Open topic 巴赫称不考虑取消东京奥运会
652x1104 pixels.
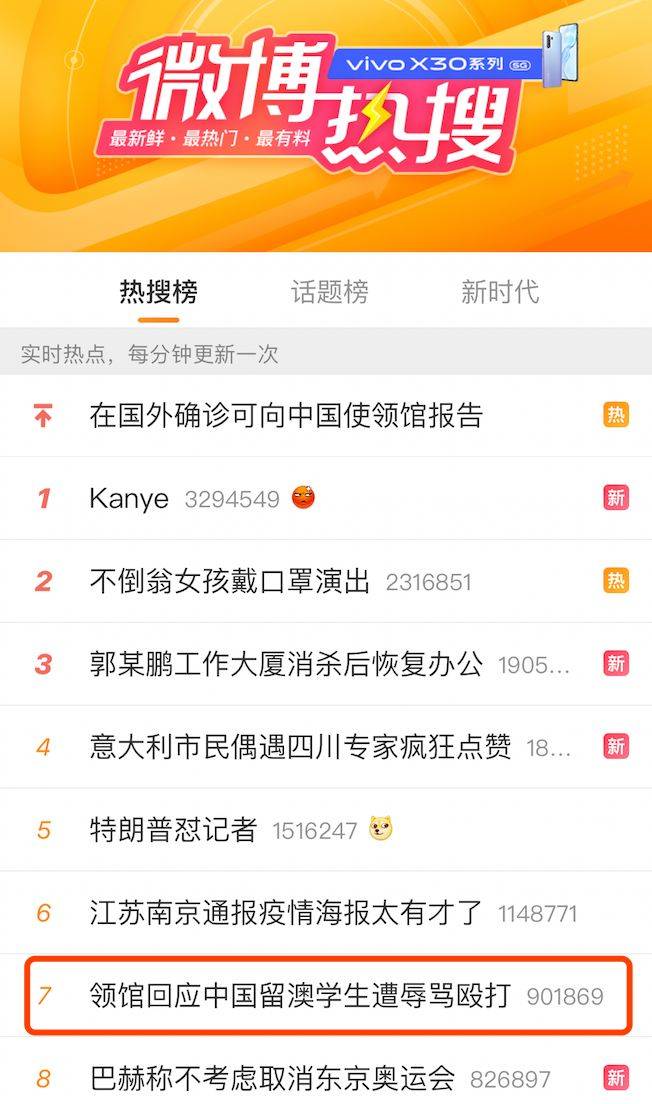click(x=272, y=1078)
